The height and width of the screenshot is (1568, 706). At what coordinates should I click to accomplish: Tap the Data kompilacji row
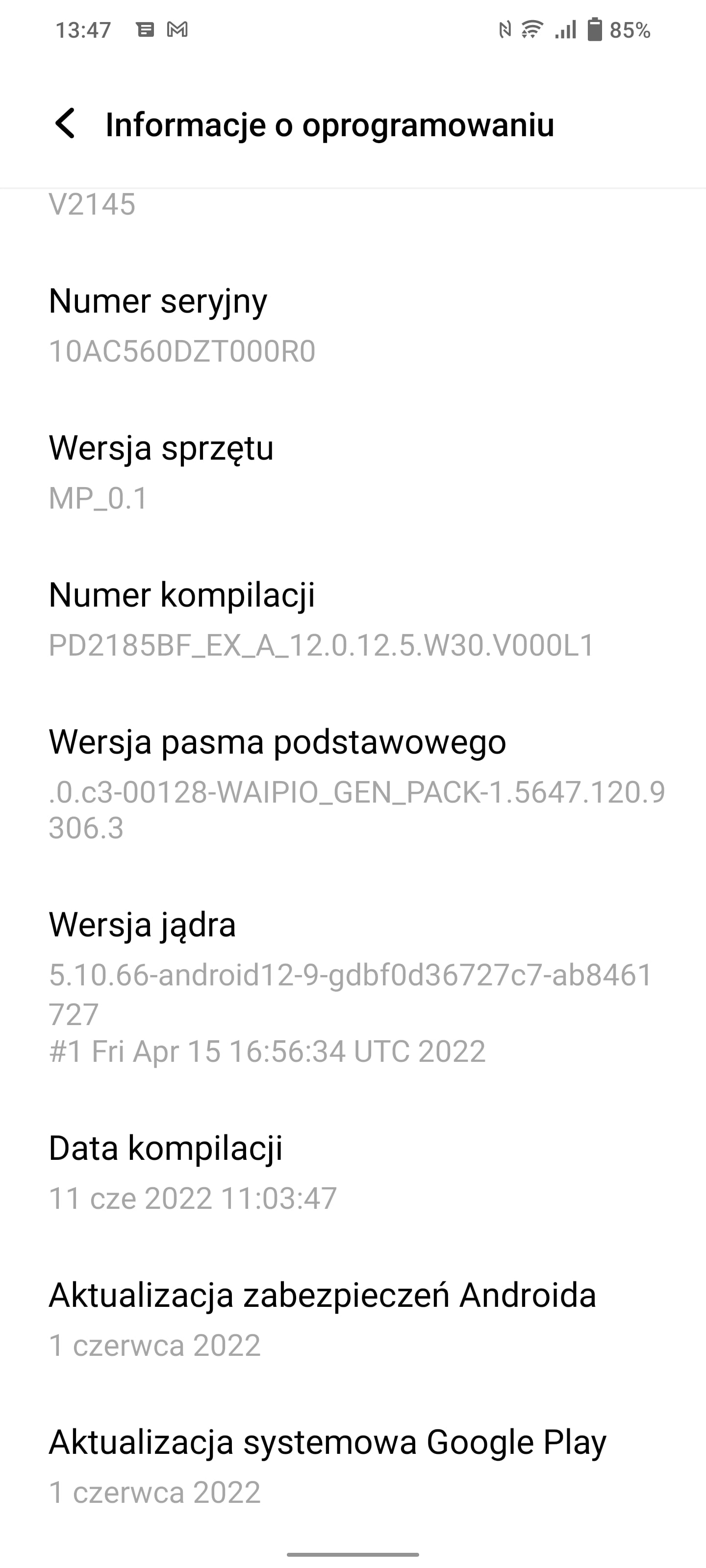(x=353, y=1173)
